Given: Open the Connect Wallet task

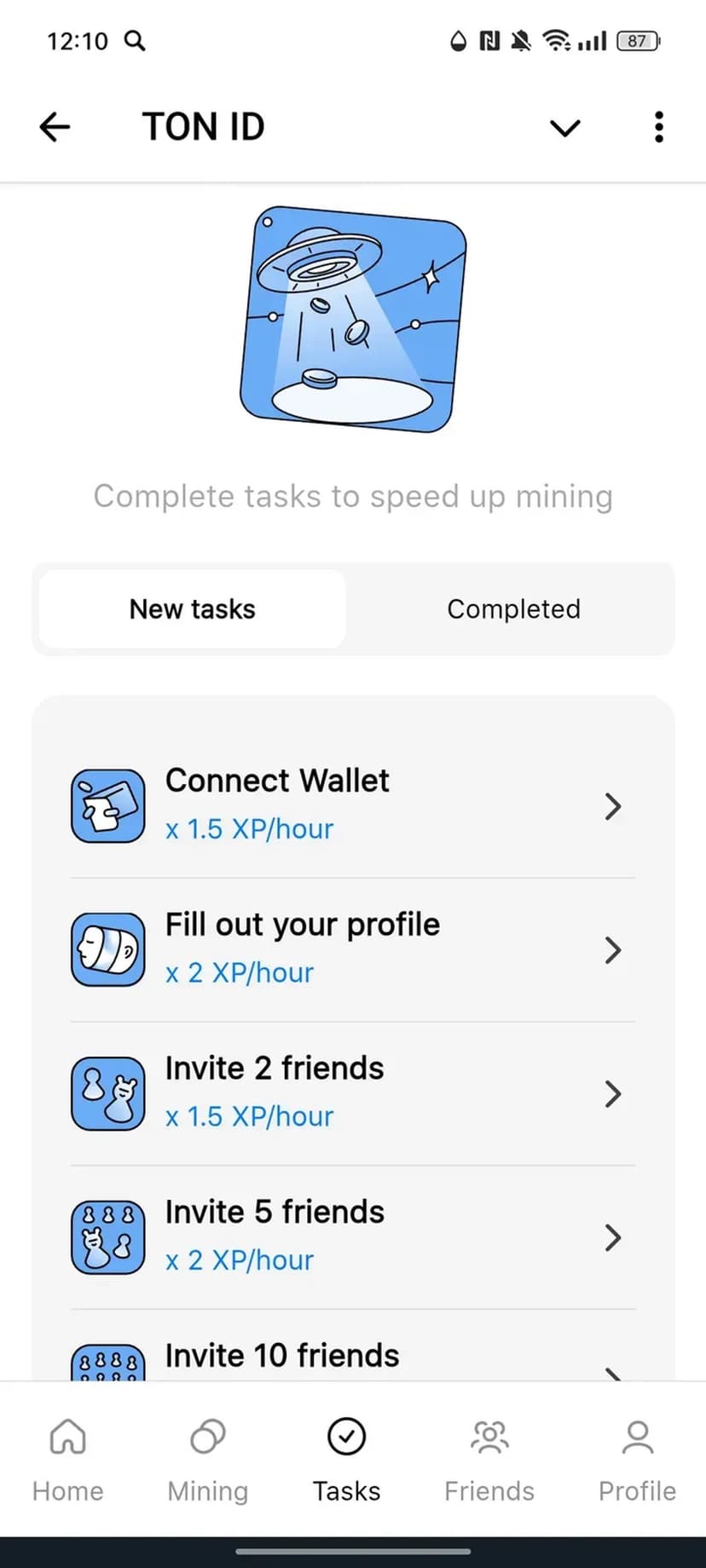Looking at the screenshot, I should (353, 805).
